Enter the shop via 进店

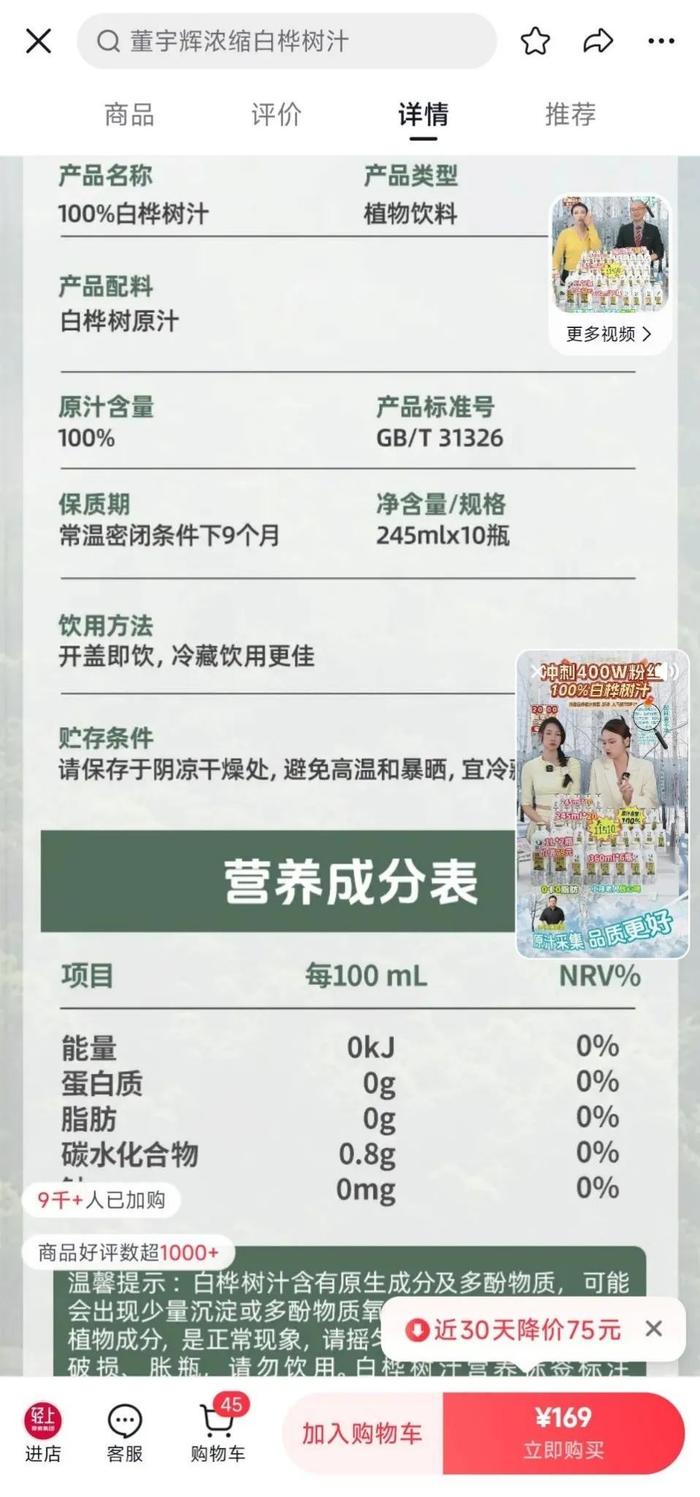43,1433
